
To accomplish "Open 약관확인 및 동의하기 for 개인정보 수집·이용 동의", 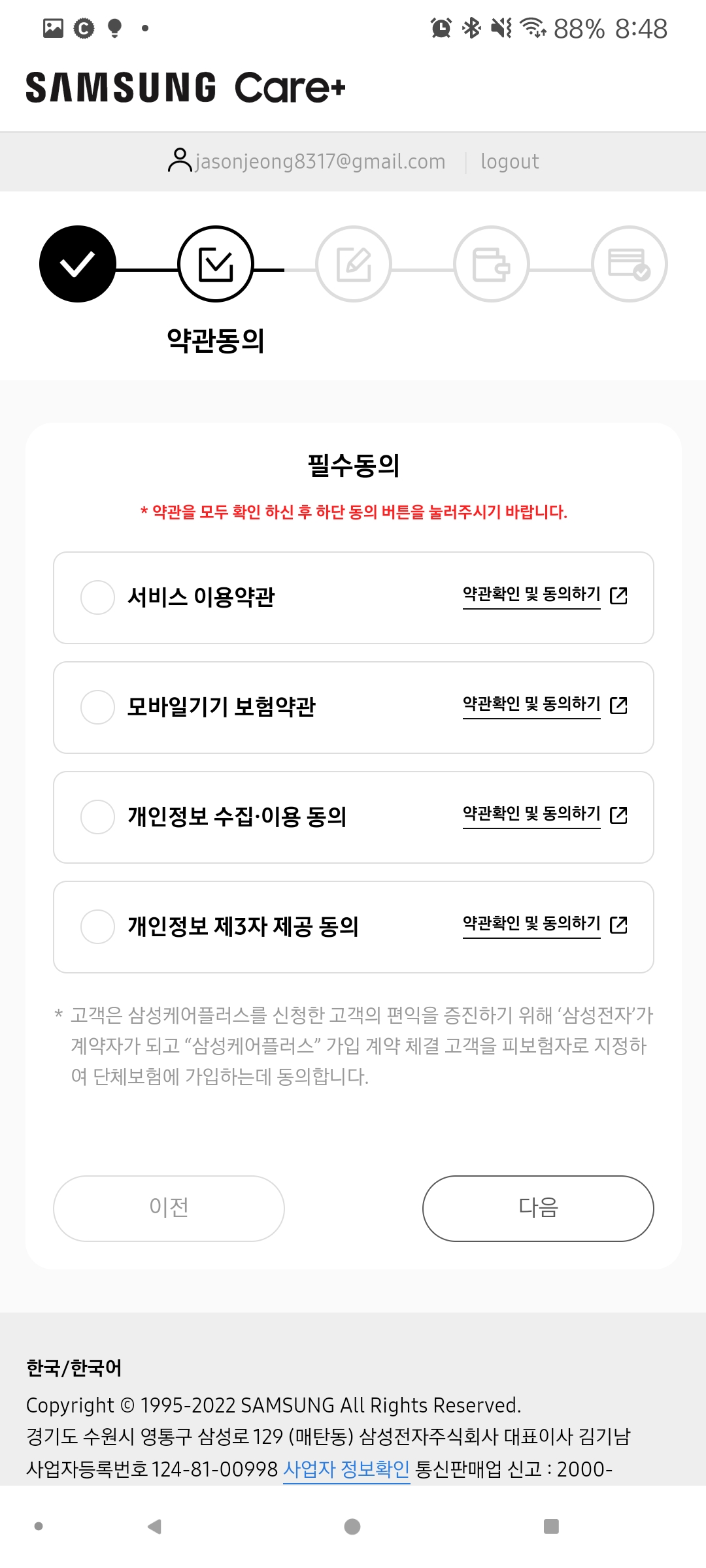I will pos(545,815).
